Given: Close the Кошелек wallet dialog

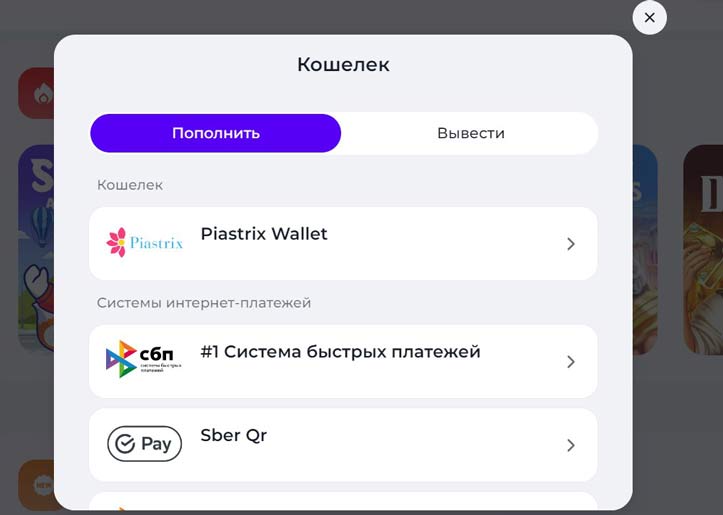Looking at the screenshot, I should coord(649,18).
